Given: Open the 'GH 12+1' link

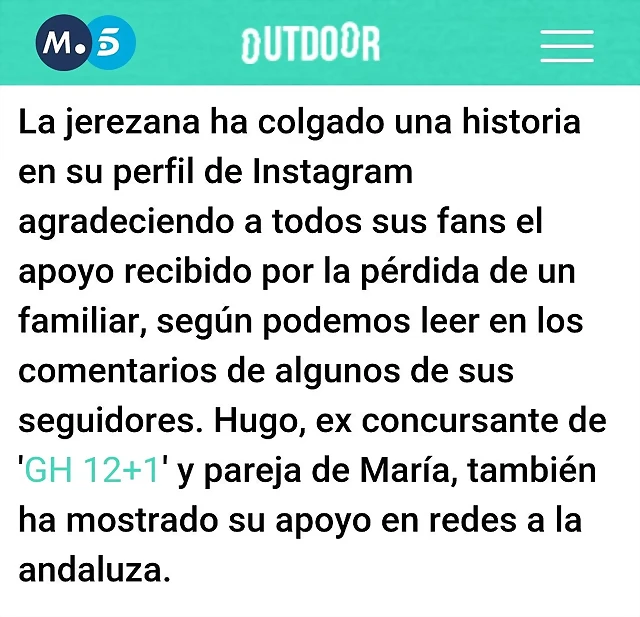Looking at the screenshot, I should [x=92, y=471].
